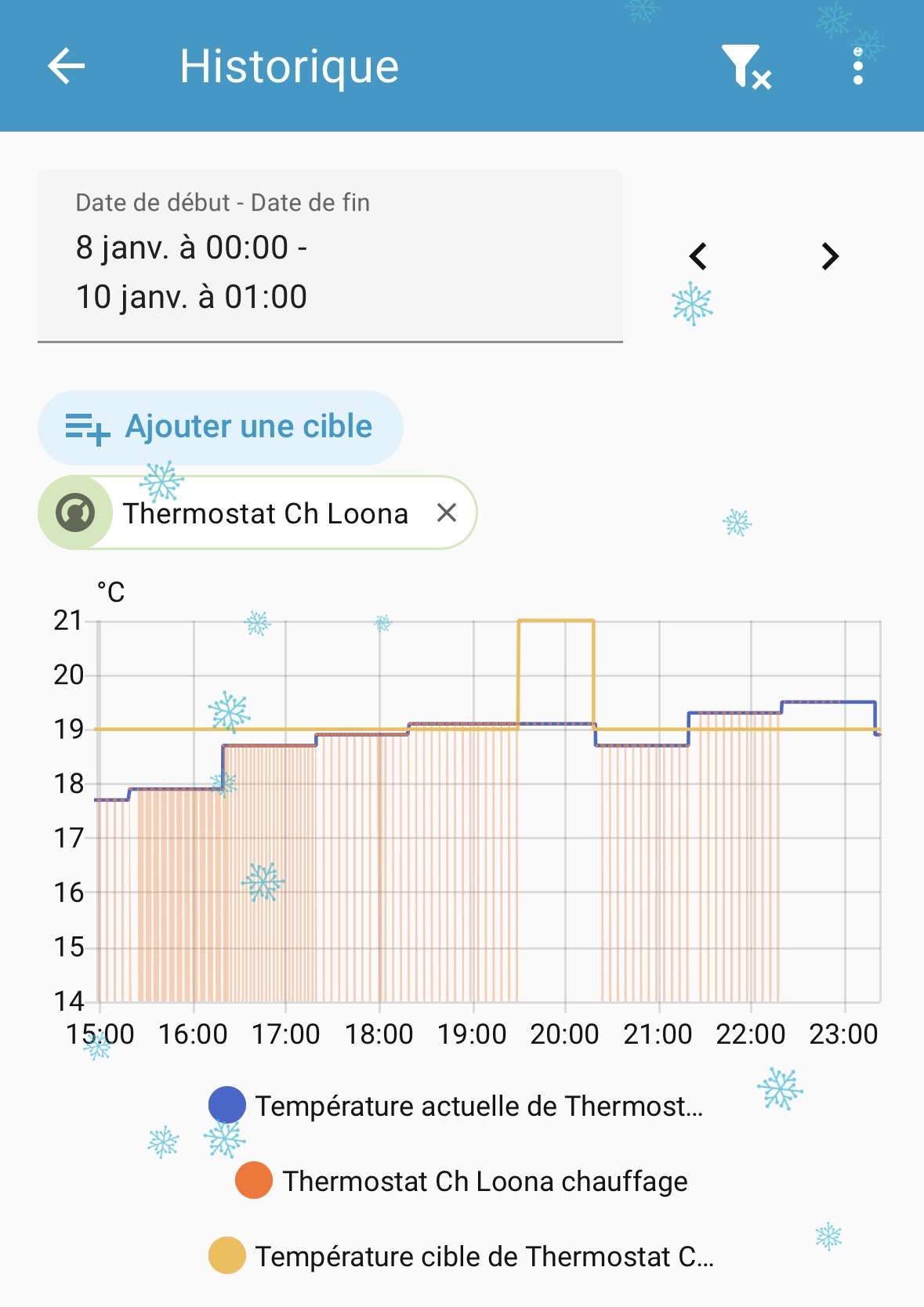Remove the Thermostat Ch Loona chip

coord(447,513)
